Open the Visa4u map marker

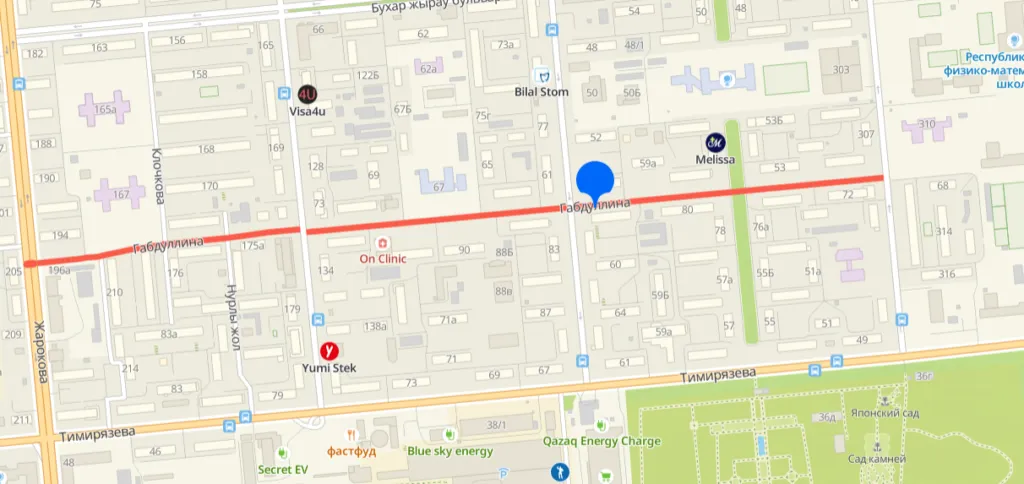308,94
